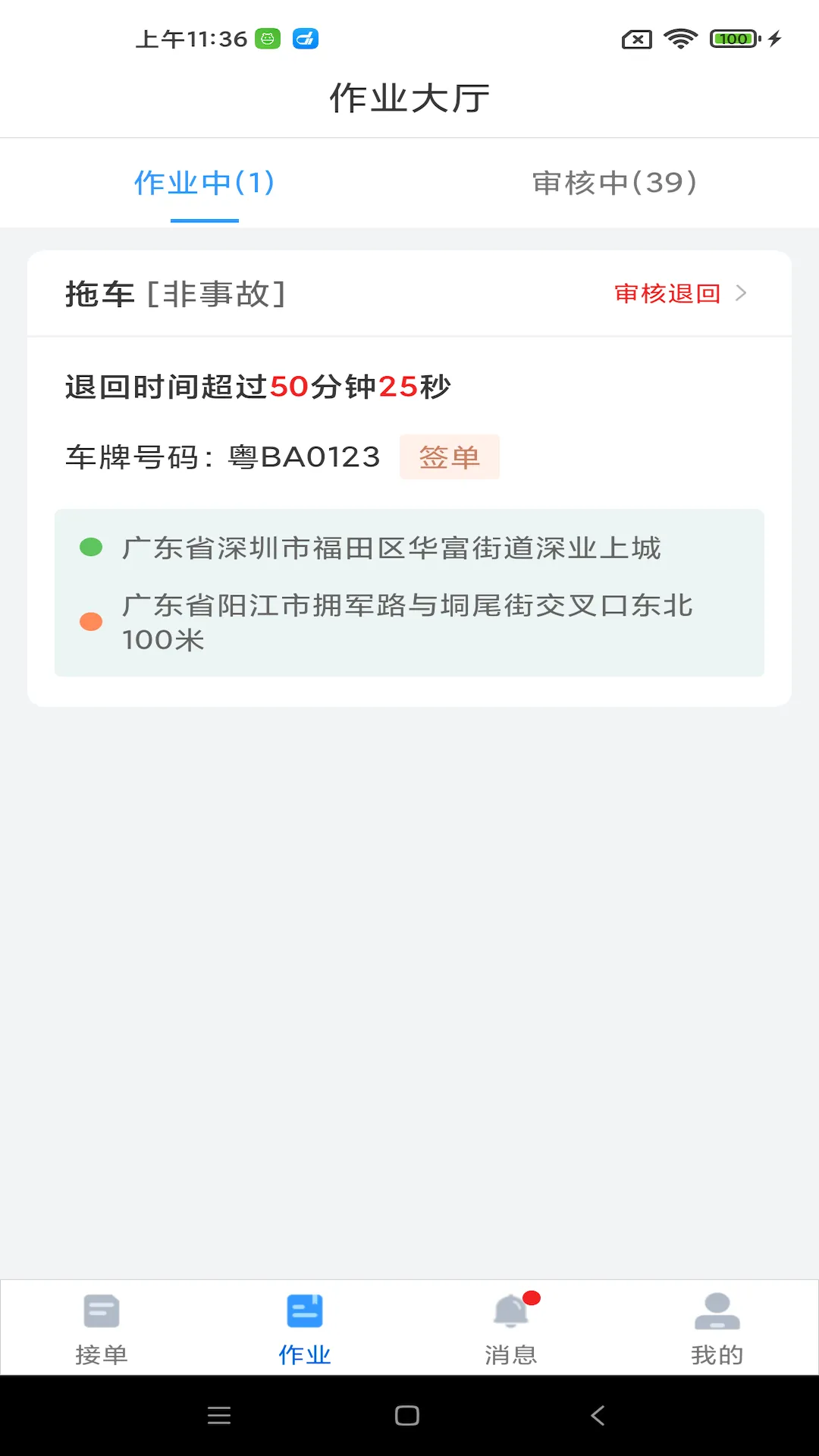Switch to the 审核中(39) tab
The height and width of the screenshot is (1456, 819).
614,183
